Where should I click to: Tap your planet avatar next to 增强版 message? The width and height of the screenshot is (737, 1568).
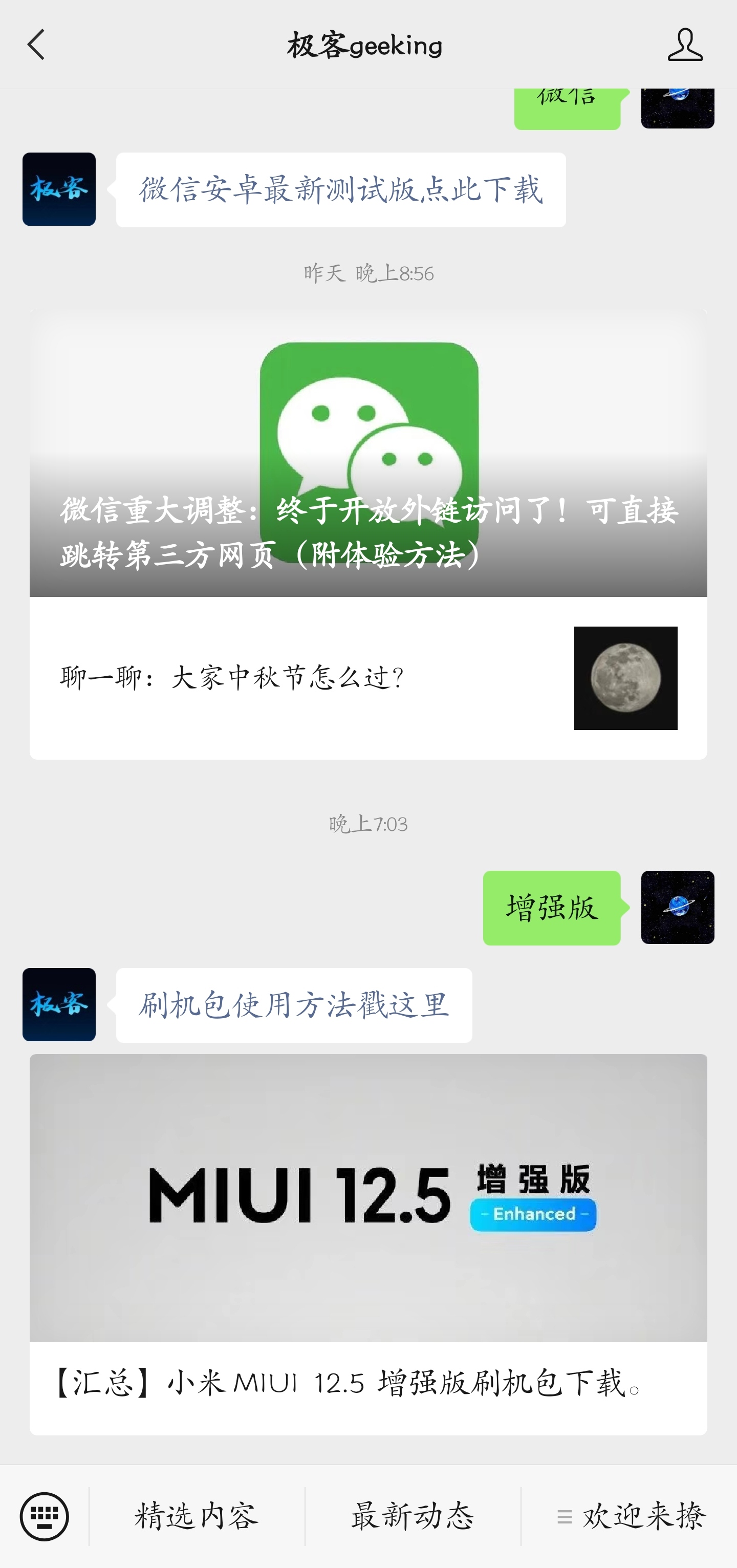[x=677, y=907]
